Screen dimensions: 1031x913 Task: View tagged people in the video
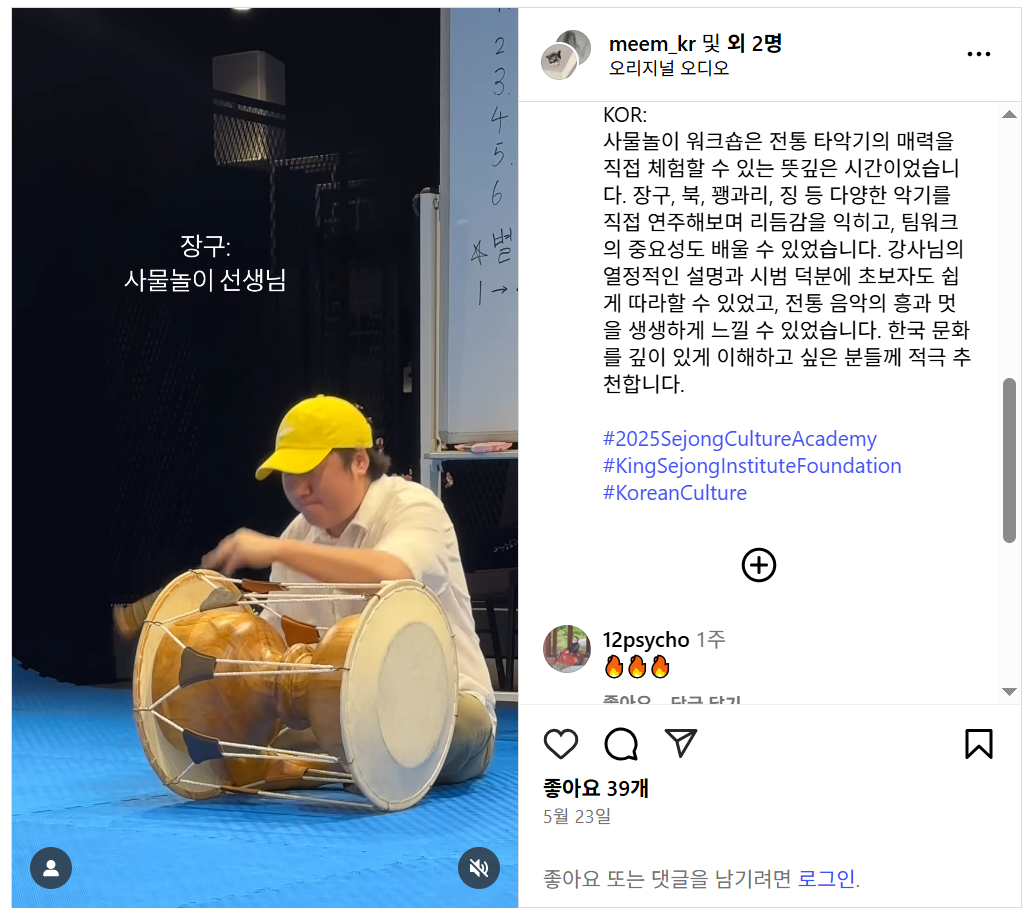(51, 868)
